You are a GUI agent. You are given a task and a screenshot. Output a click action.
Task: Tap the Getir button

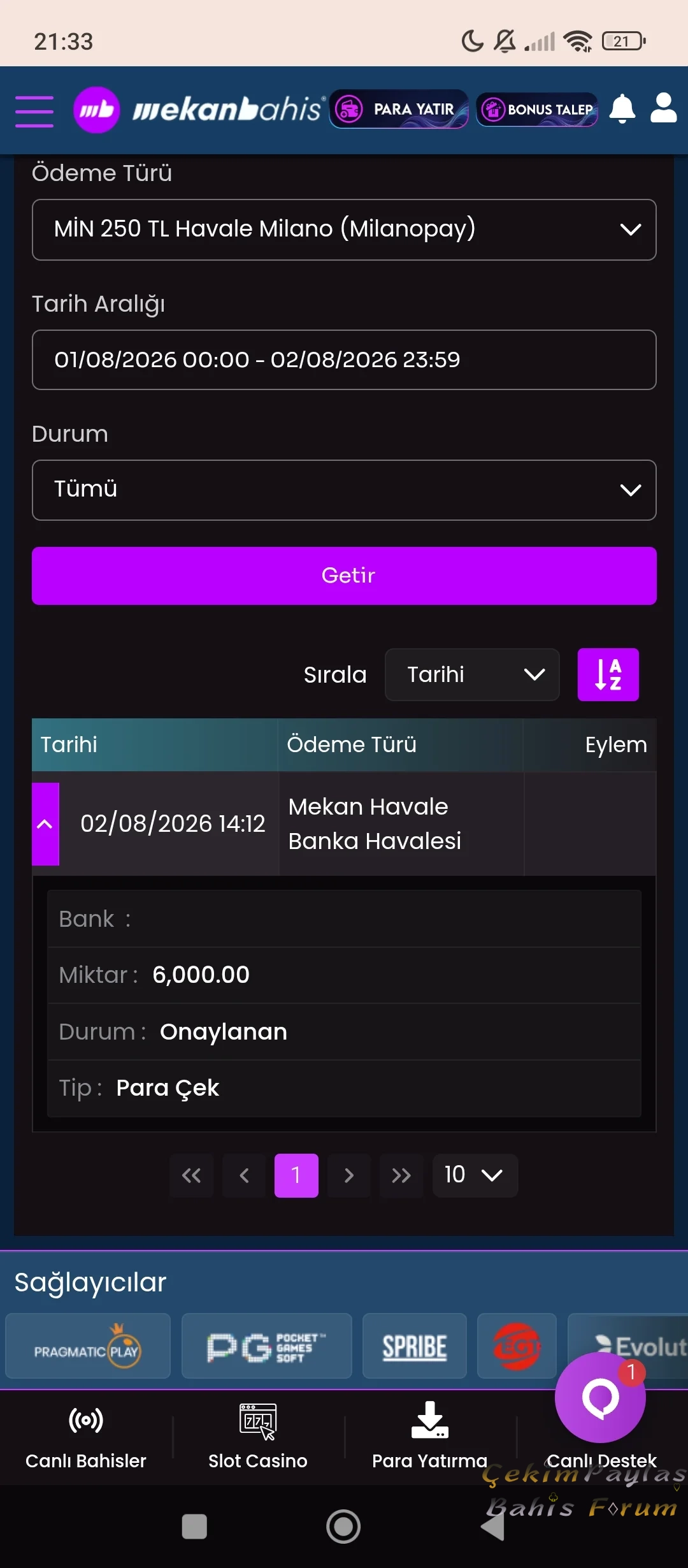click(x=344, y=576)
